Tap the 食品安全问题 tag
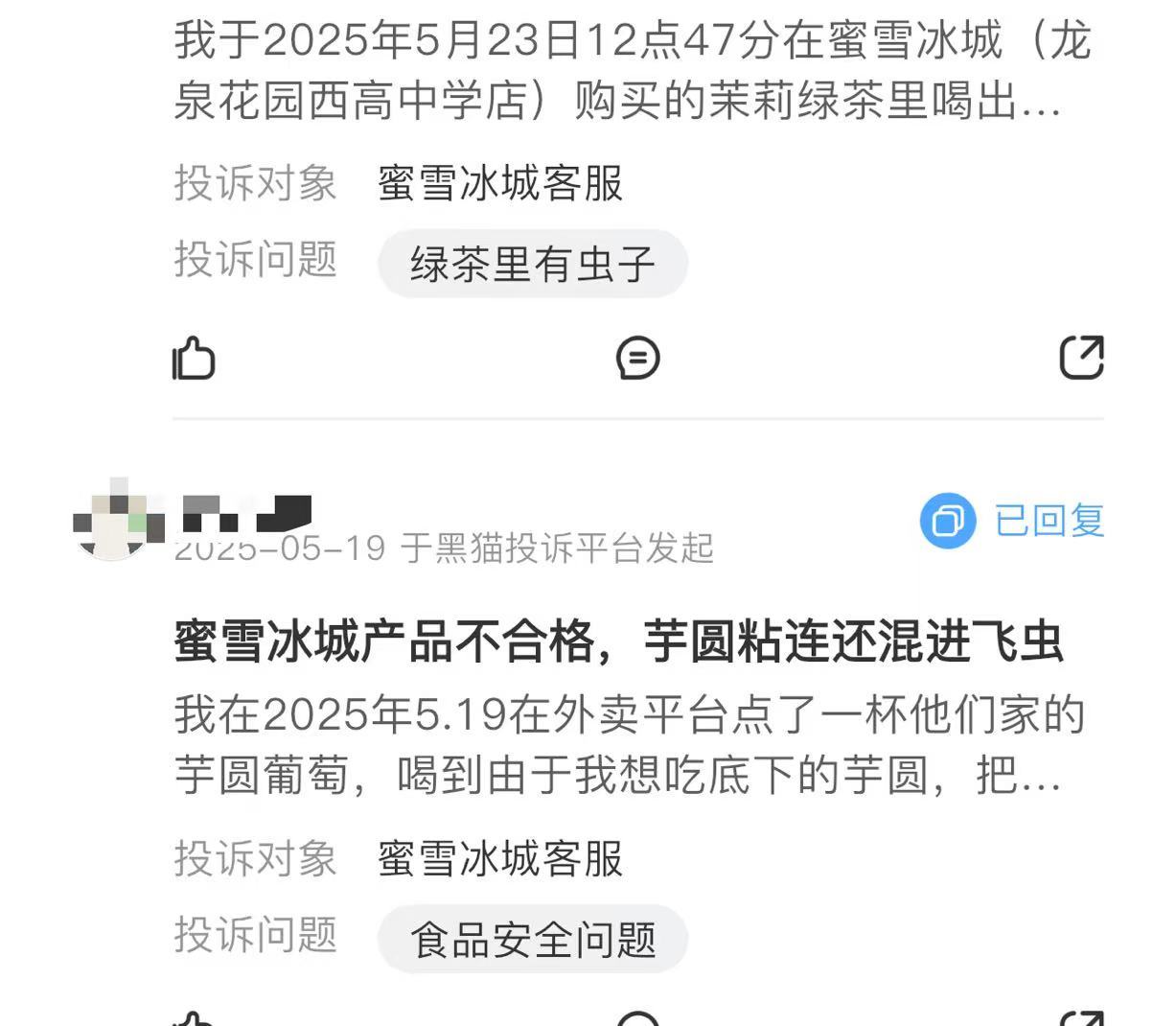This screenshot has height=1026, width=1176. click(x=533, y=940)
